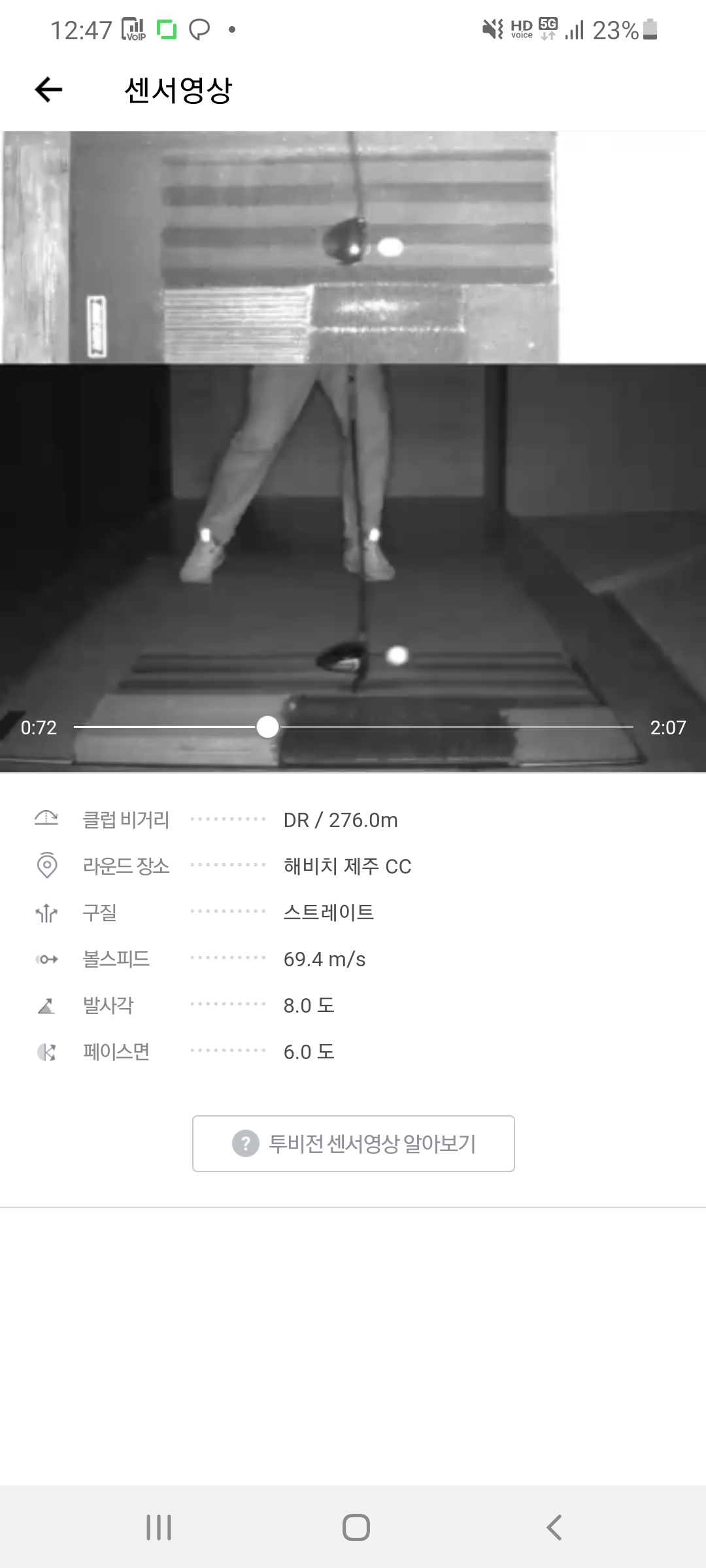This screenshot has height=1568, width=706.
Task: Go to the home screen
Action: click(356, 1527)
